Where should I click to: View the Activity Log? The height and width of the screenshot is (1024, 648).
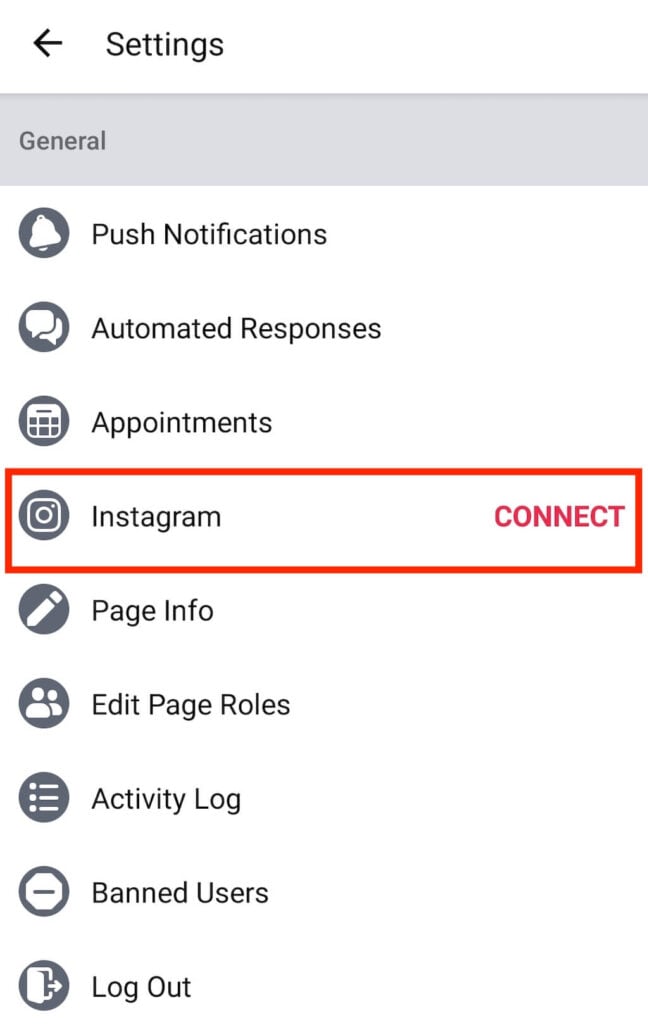point(166,799)
